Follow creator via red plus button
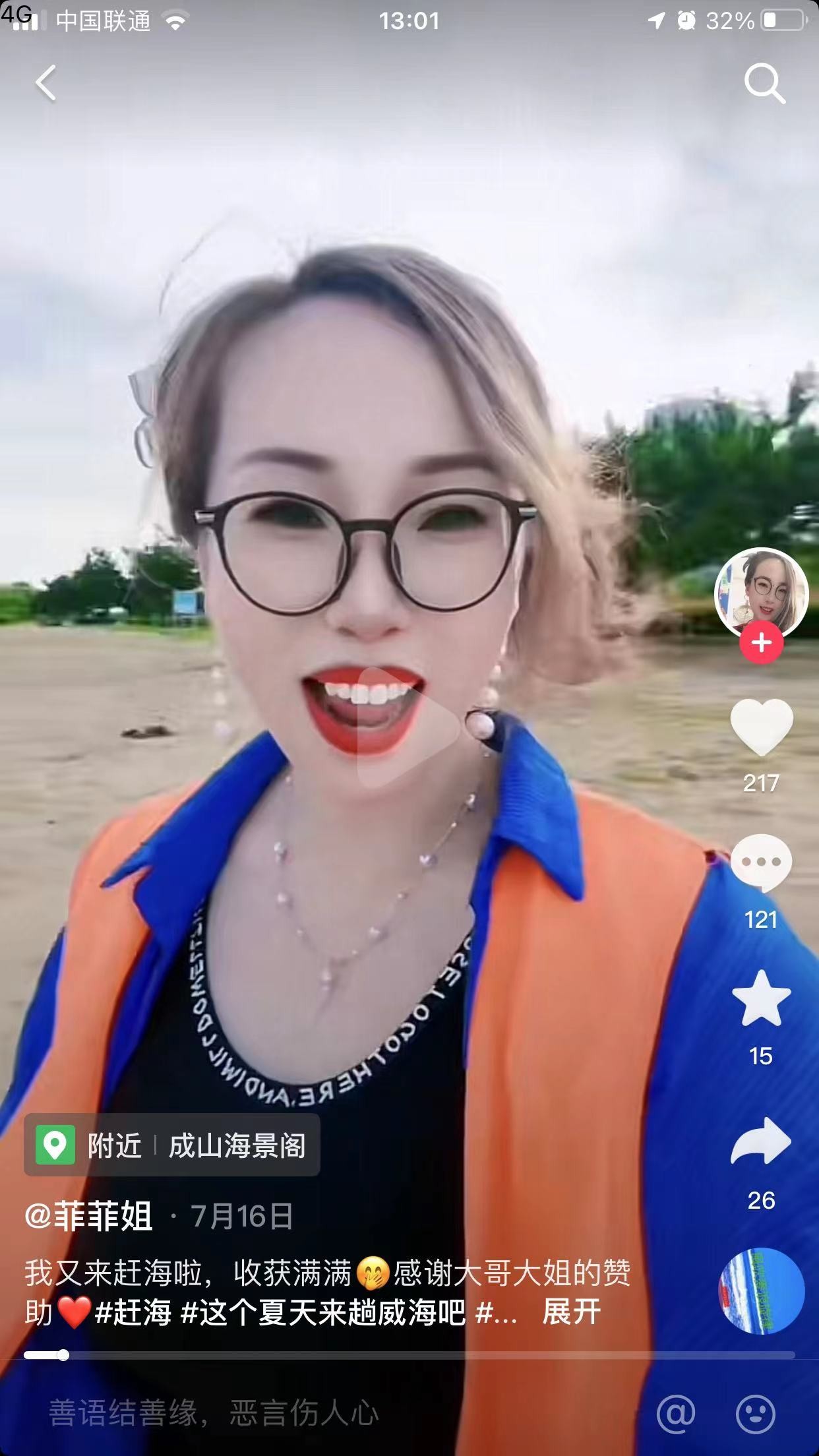This screenshot has height=1456, width=819. [761, 643]
